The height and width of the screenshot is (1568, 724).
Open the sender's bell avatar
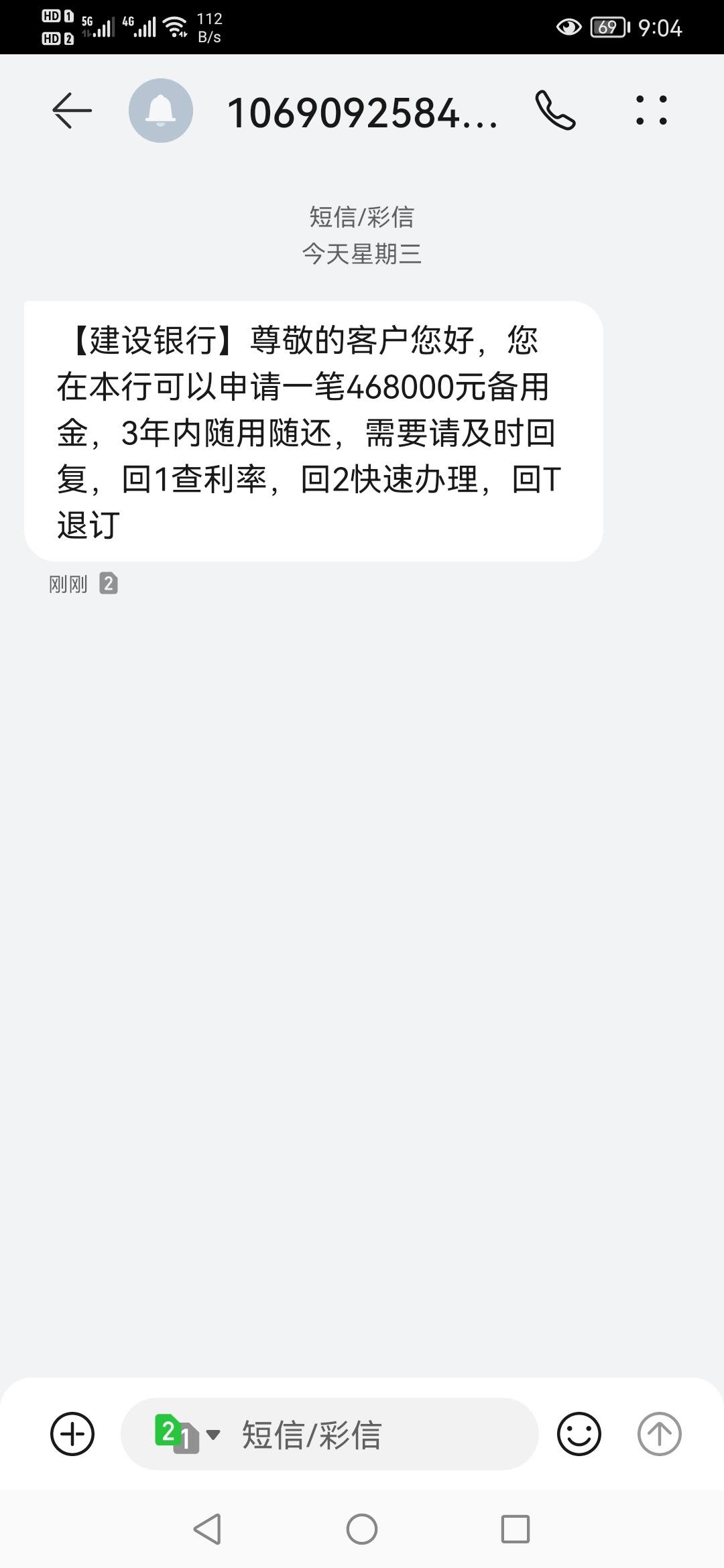pos(161,111)
